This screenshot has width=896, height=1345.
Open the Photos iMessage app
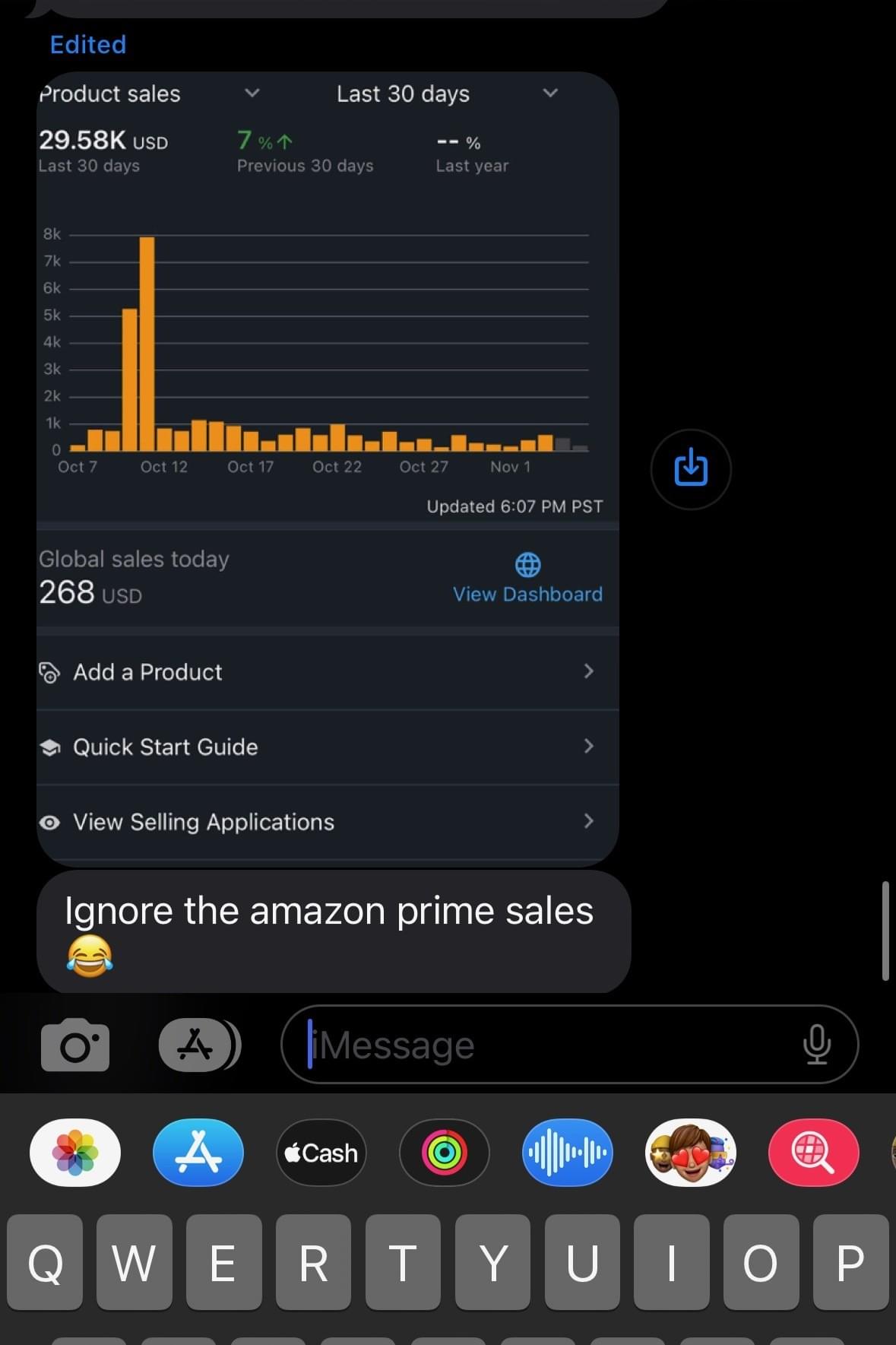point(75,1153)
